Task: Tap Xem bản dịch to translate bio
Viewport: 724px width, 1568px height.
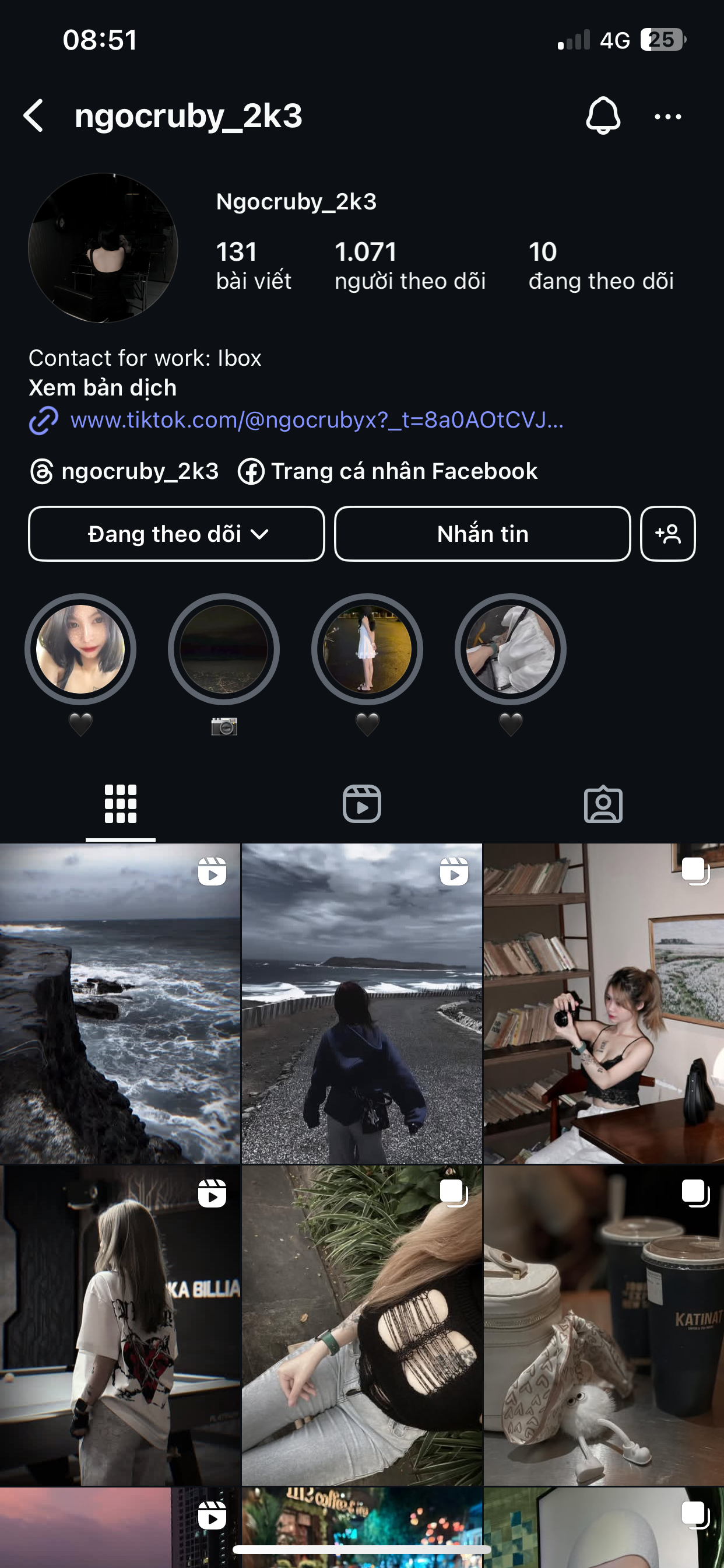Action: [102, 388]
